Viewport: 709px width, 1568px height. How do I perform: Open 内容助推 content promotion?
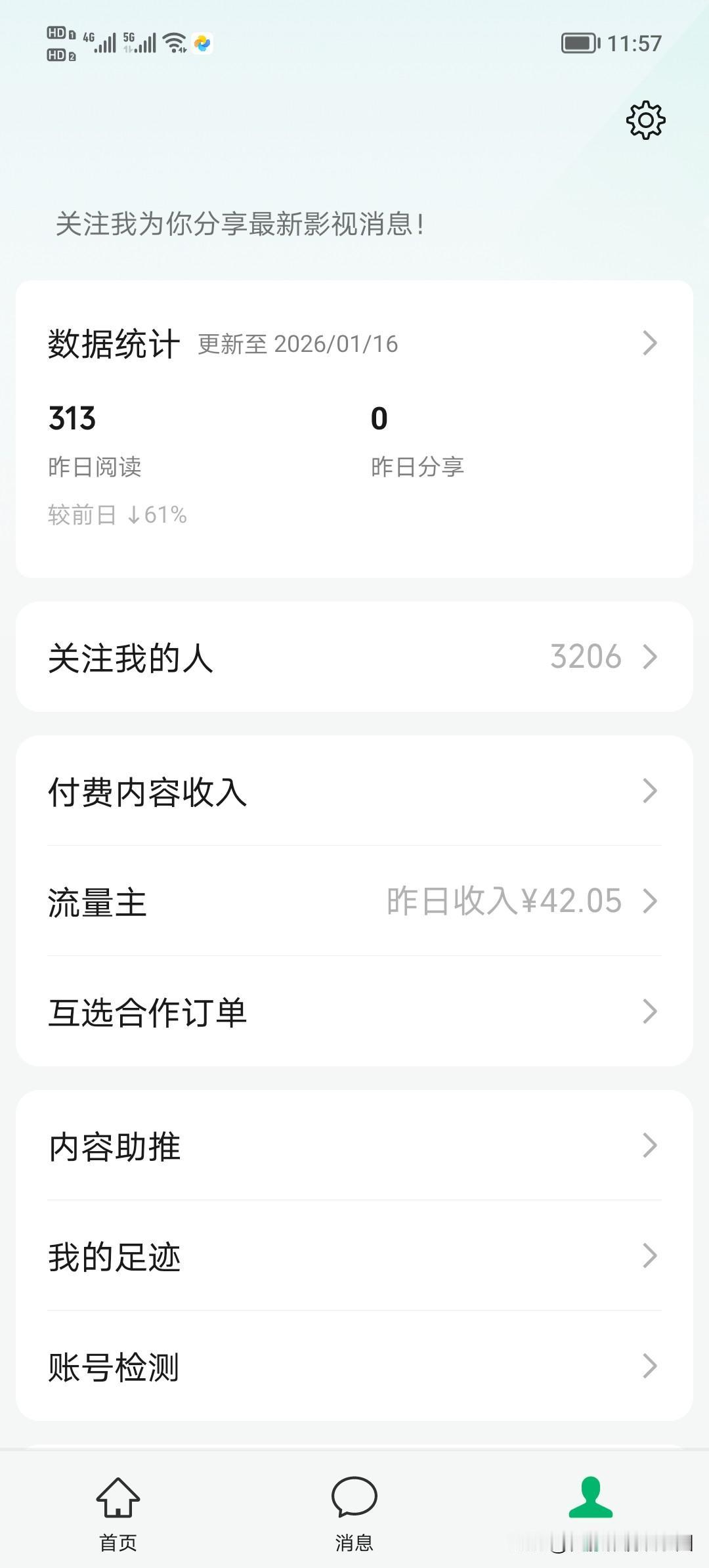click(354, 1146)
